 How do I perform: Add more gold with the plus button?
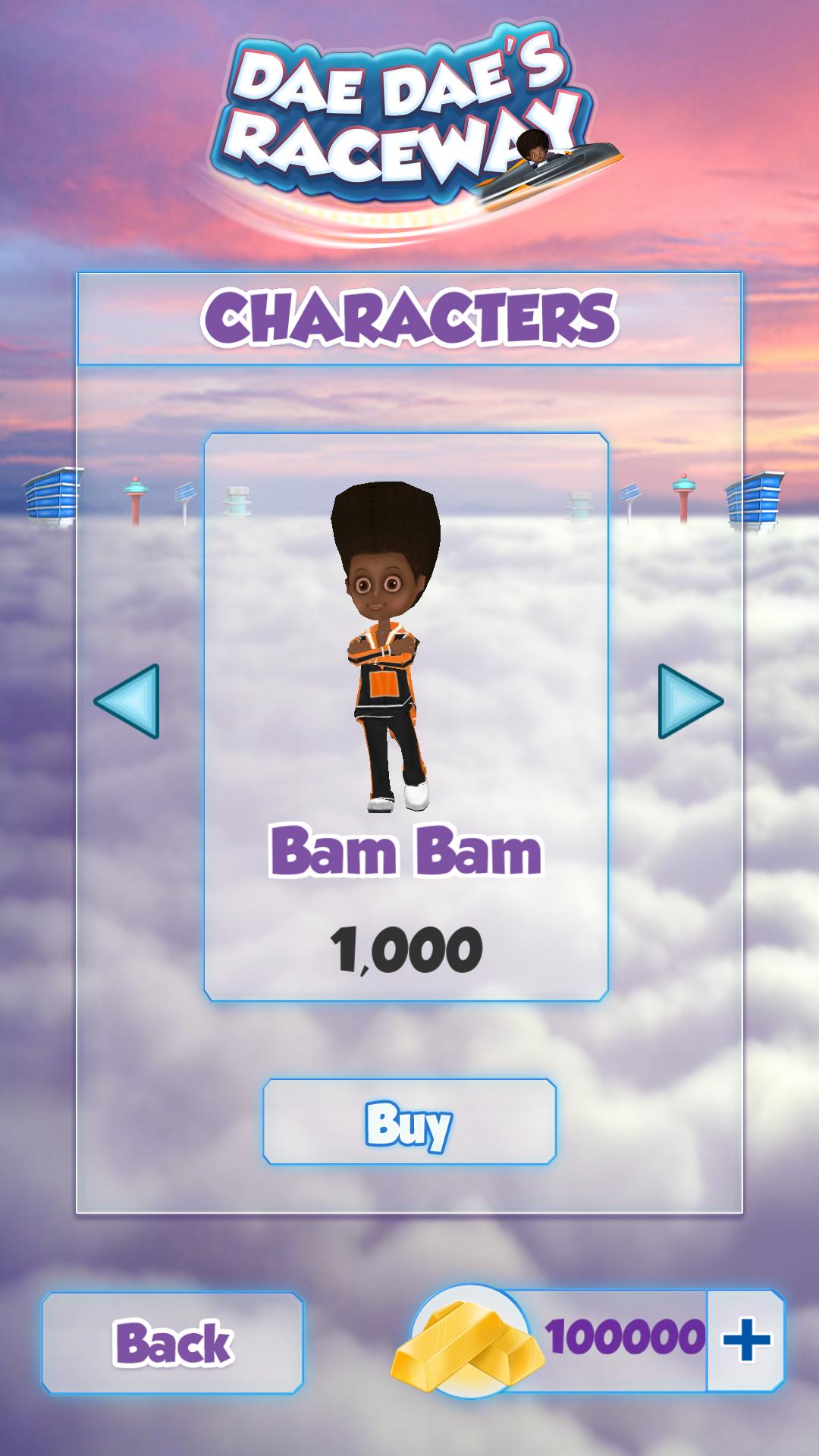[745, 1340]
